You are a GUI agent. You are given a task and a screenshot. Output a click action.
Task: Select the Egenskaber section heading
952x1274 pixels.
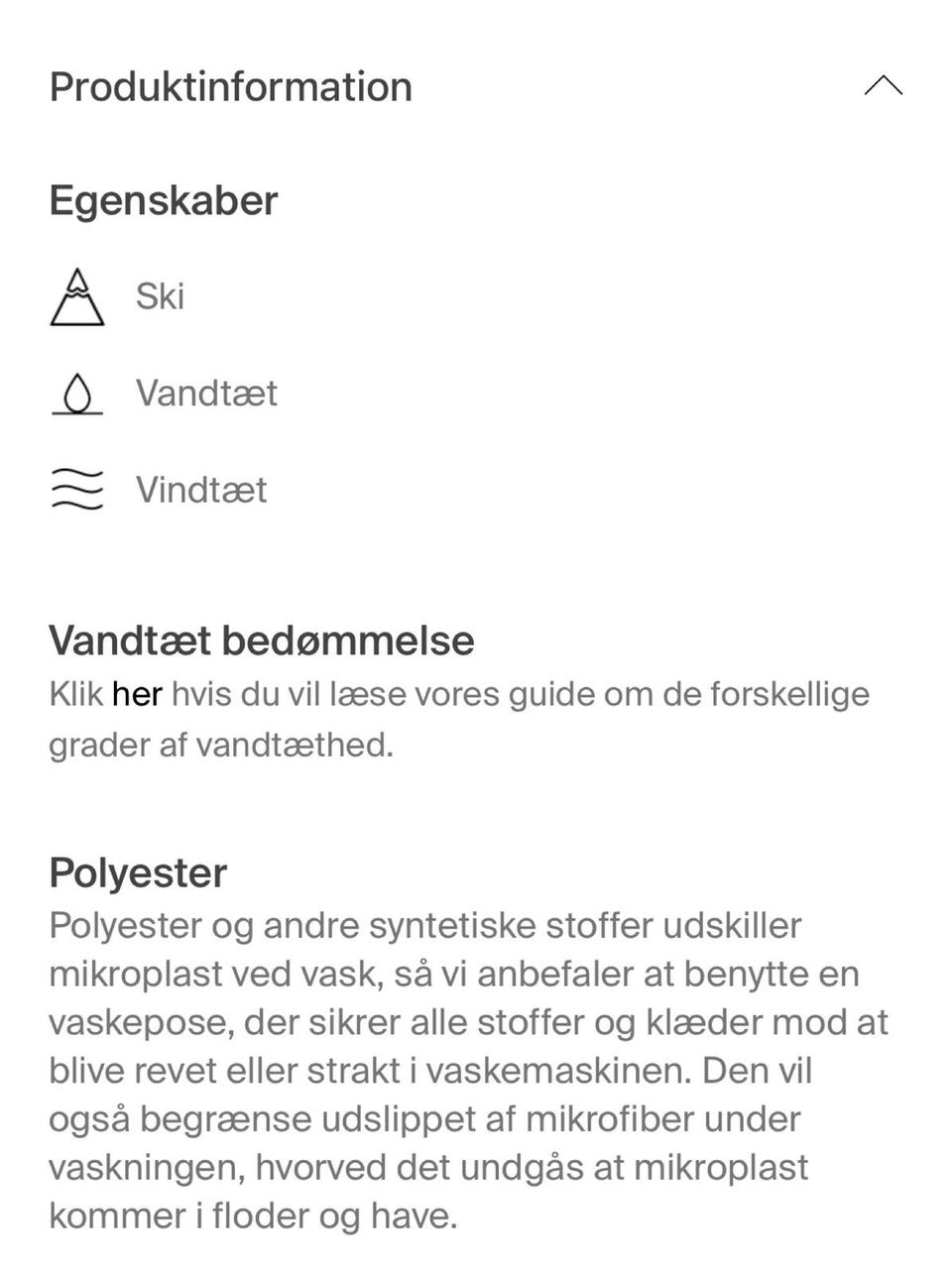165,199
